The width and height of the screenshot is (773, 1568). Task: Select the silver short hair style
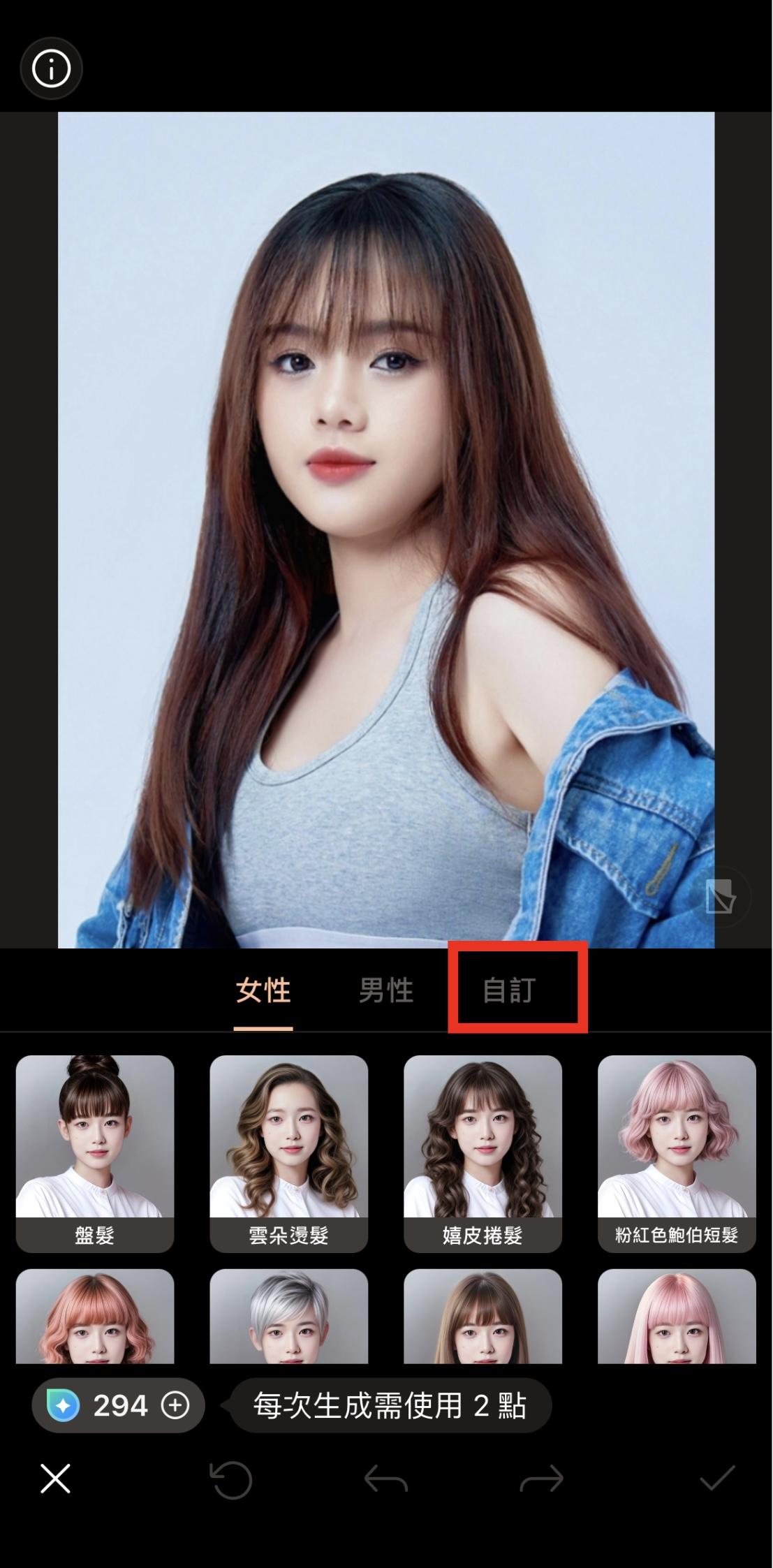[x=288, y=1317]
